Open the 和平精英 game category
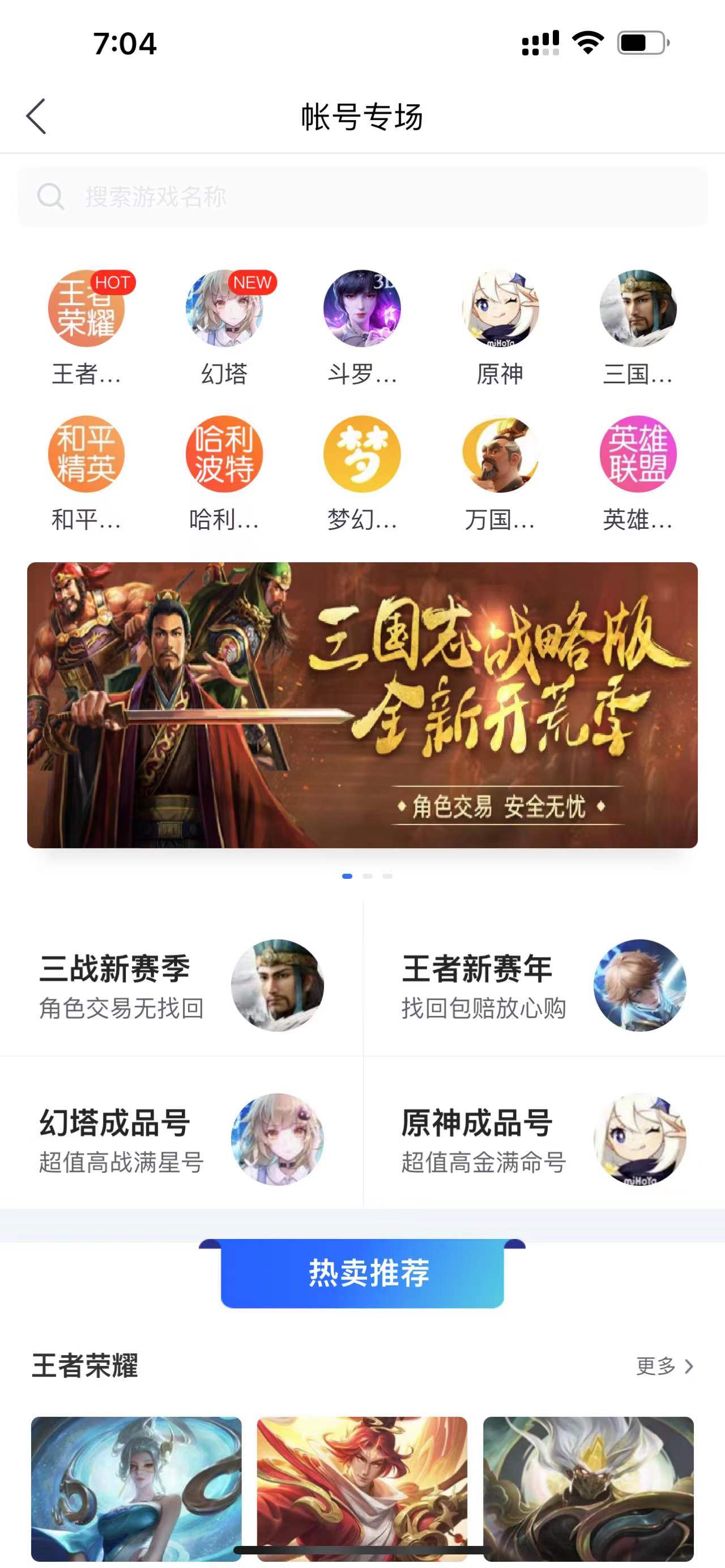 [87, 454]
